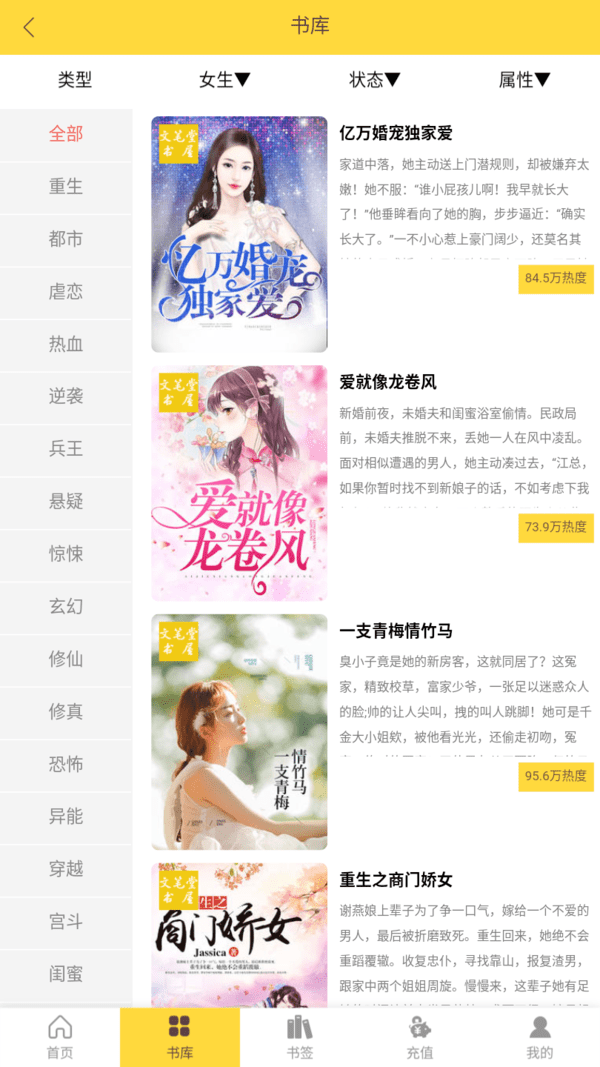Viewport: 600px width, 1067px height.
Task: Open the book 爱就像龙卷风
Action: point(388,382)
